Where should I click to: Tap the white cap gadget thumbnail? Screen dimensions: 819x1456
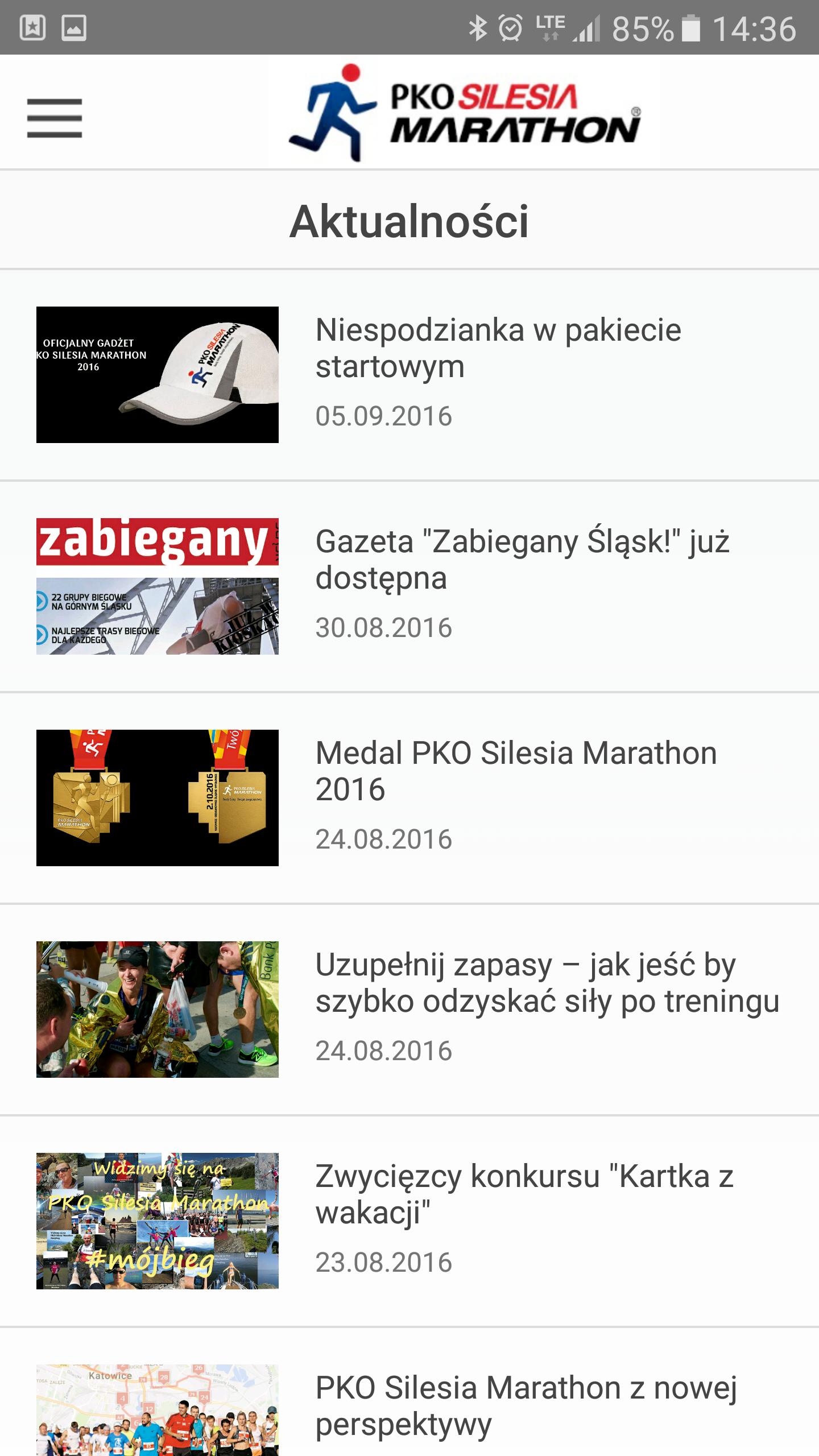[157, 374]
